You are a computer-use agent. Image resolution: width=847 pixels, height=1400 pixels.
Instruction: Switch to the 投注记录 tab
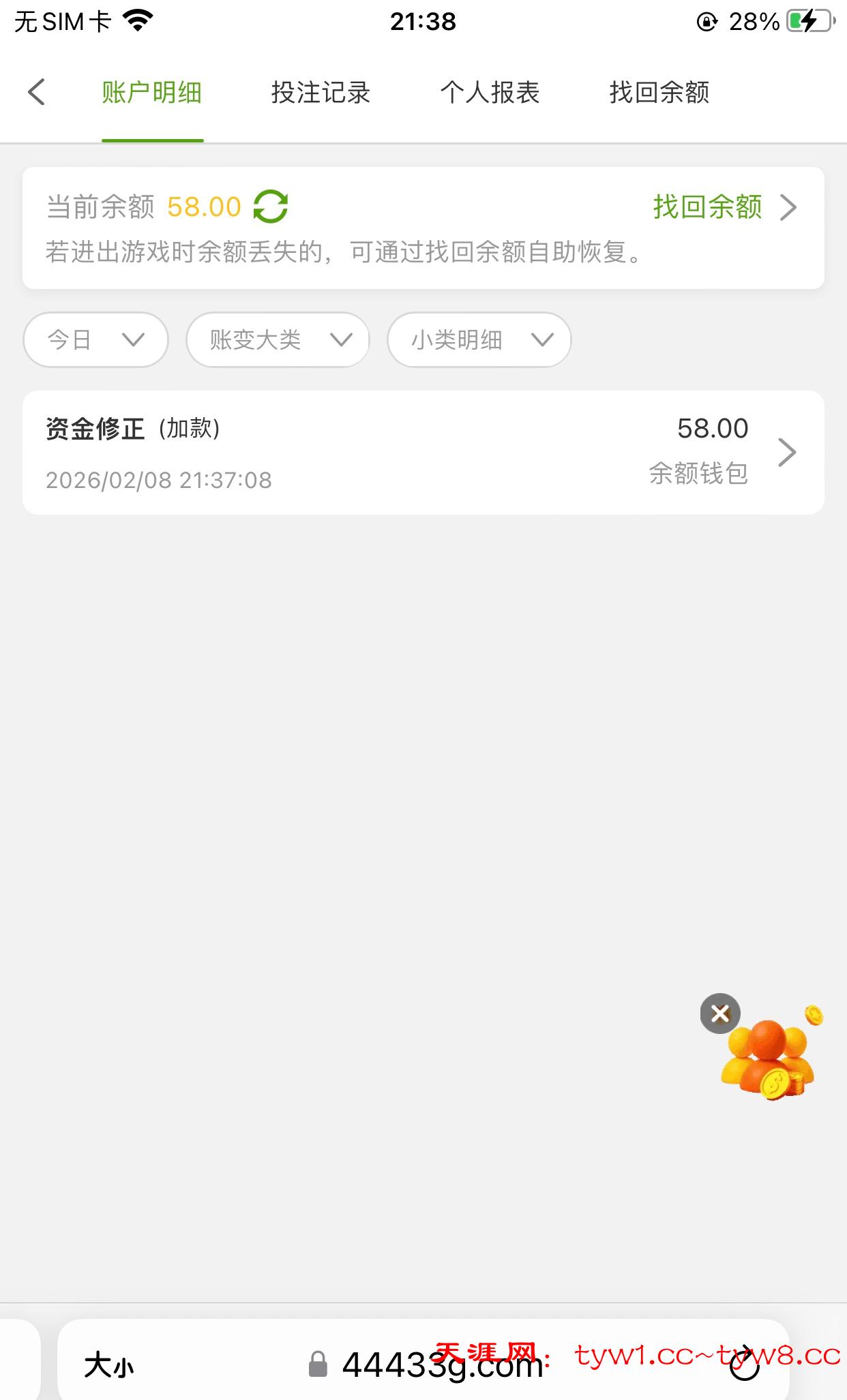(x=321, y=93)
